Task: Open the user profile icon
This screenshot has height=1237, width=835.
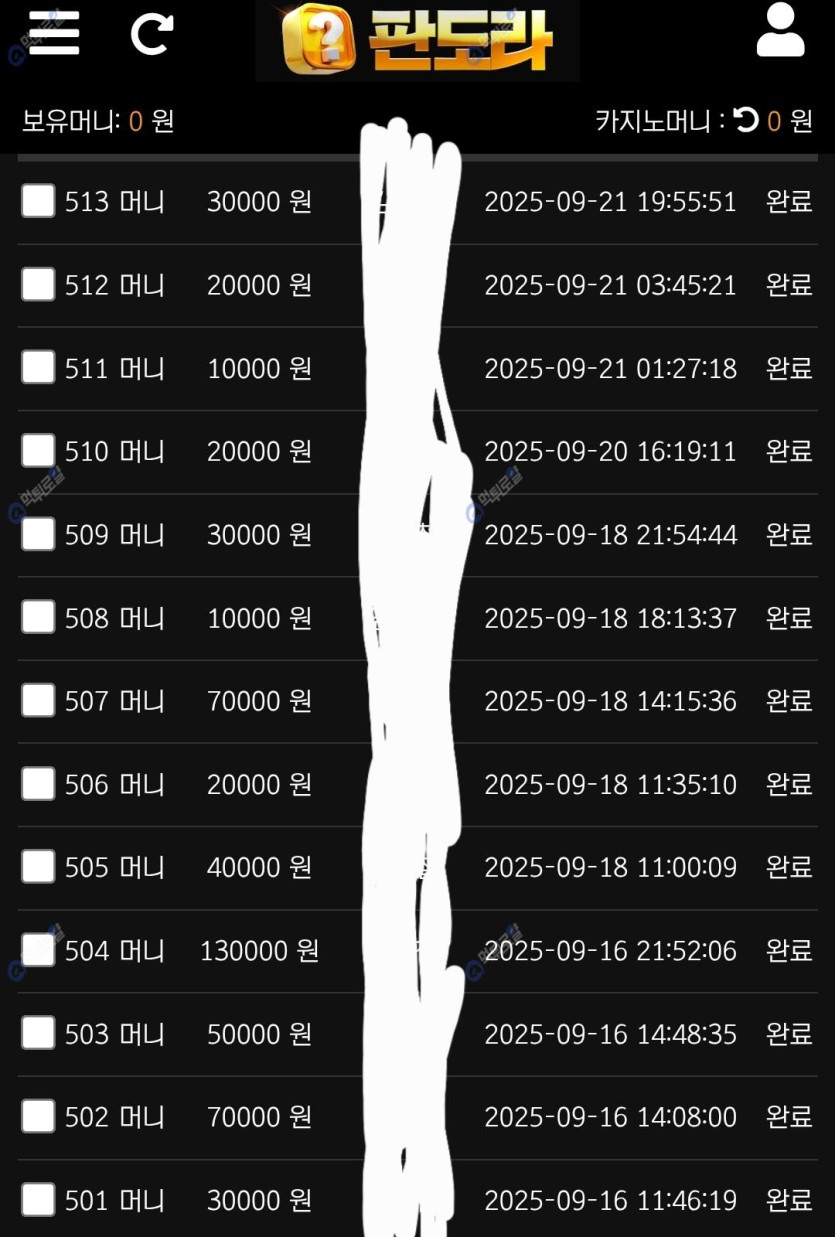Action: click(780, 32)
